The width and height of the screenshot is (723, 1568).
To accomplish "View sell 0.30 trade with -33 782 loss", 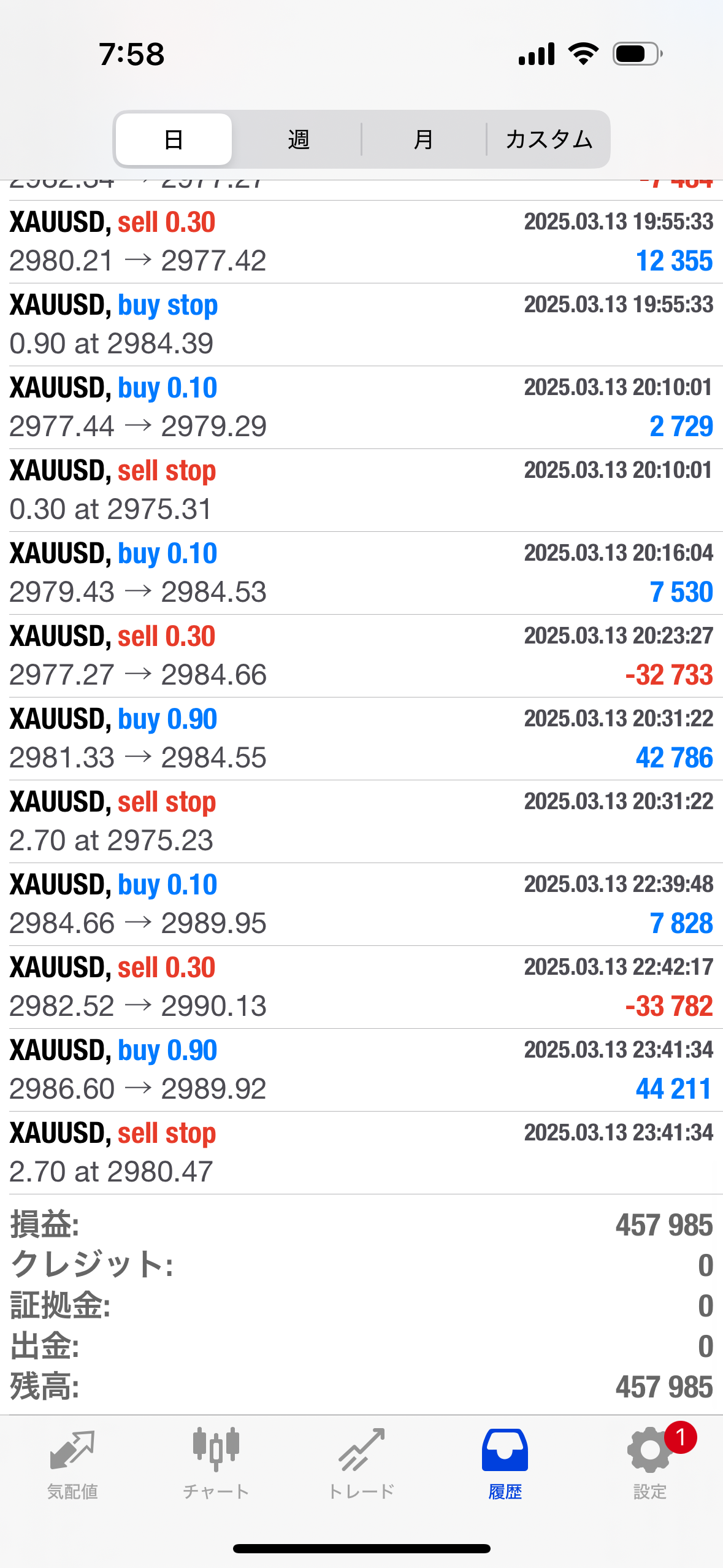I will pos(361,987).
